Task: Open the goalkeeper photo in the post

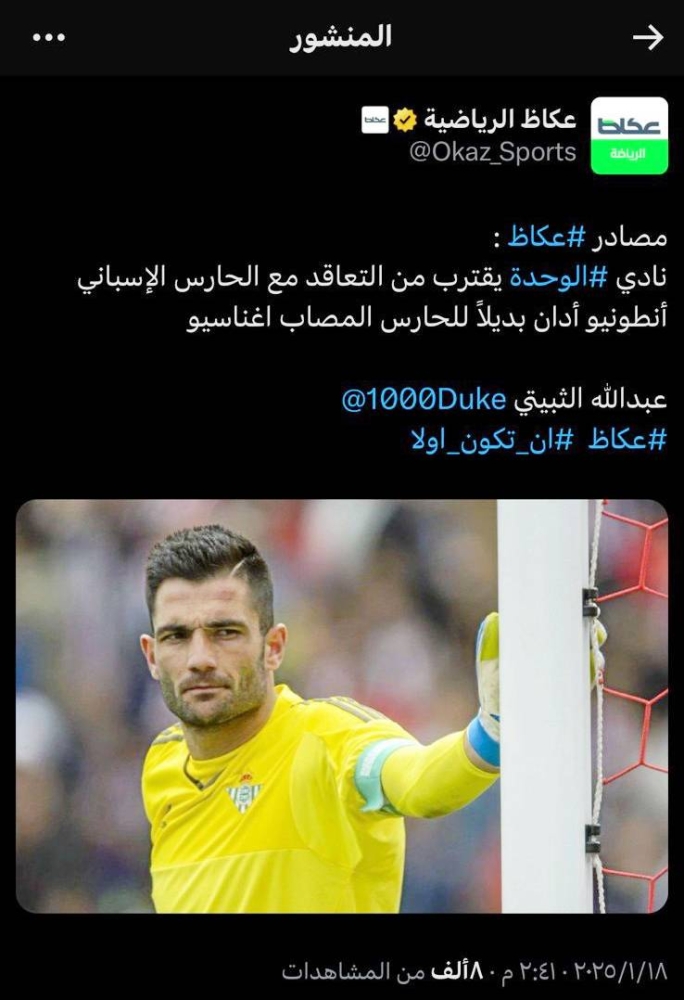Action: click(x=341, y=706)
